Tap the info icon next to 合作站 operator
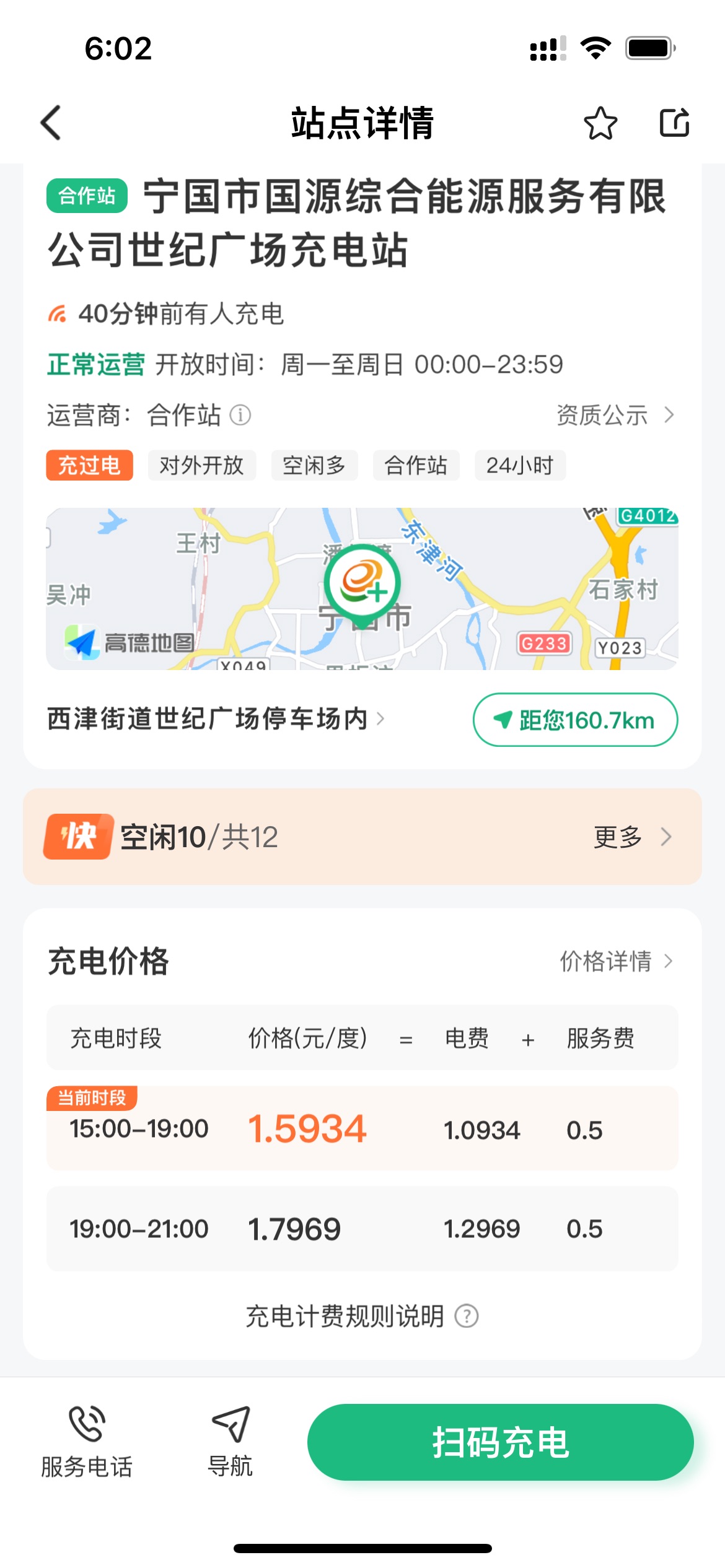The width and height of the screenshot is (725, 1568). (240, 415)
